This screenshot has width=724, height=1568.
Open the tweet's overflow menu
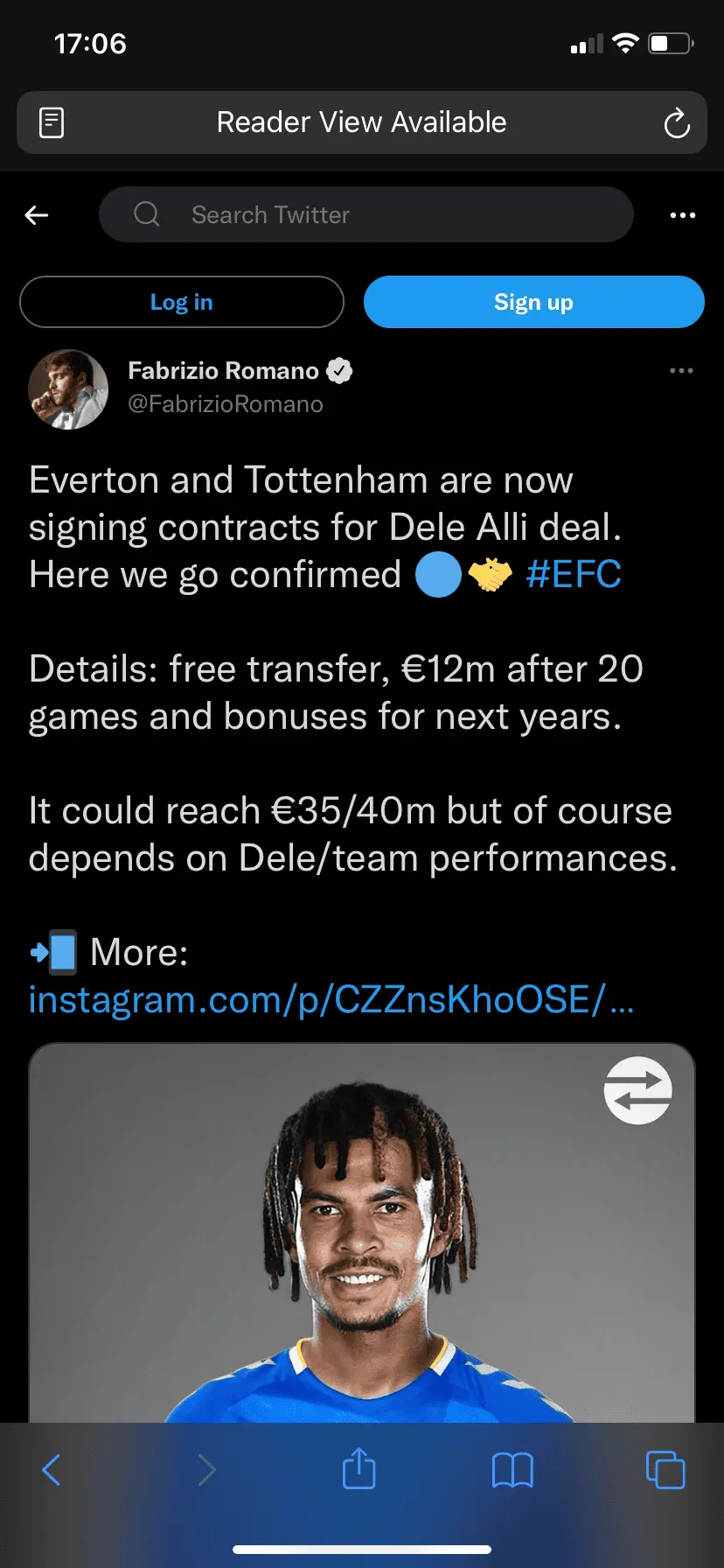(x=681, y=371)
